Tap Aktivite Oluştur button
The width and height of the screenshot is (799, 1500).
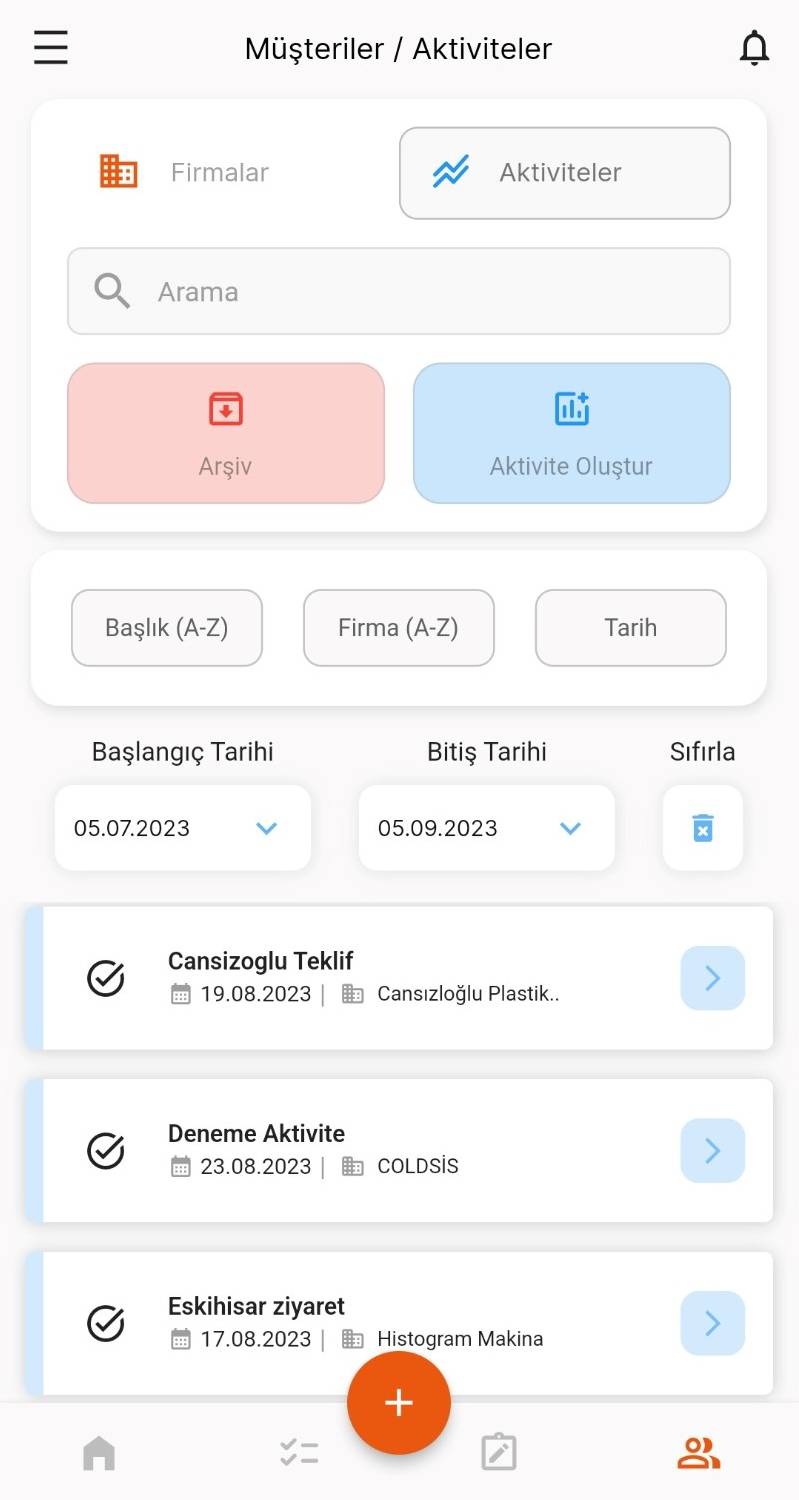(571, 432)
